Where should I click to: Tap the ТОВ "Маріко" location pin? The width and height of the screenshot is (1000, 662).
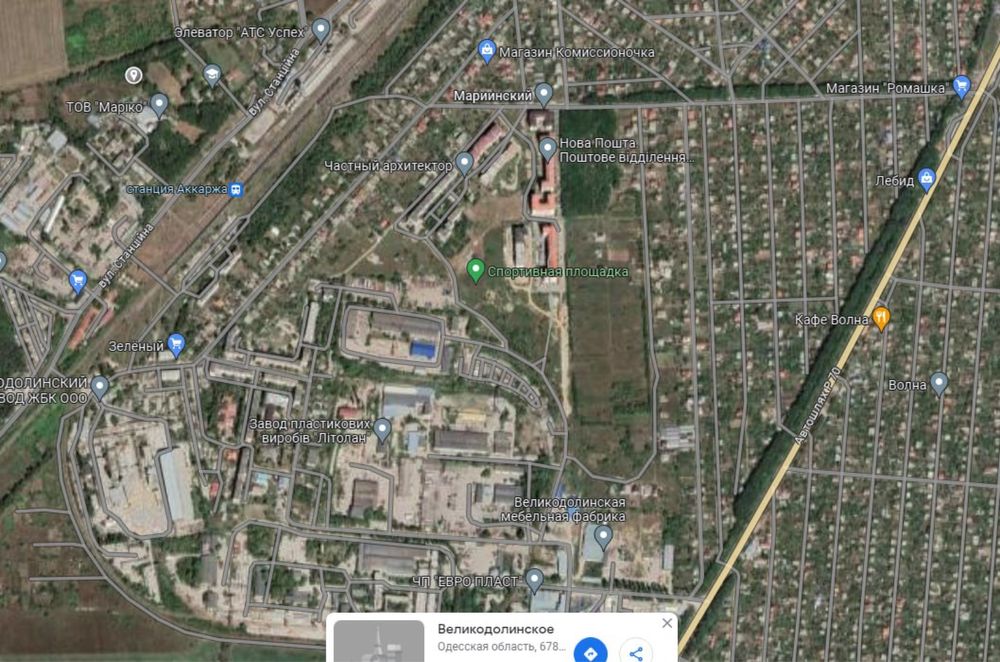click(160, 103)
